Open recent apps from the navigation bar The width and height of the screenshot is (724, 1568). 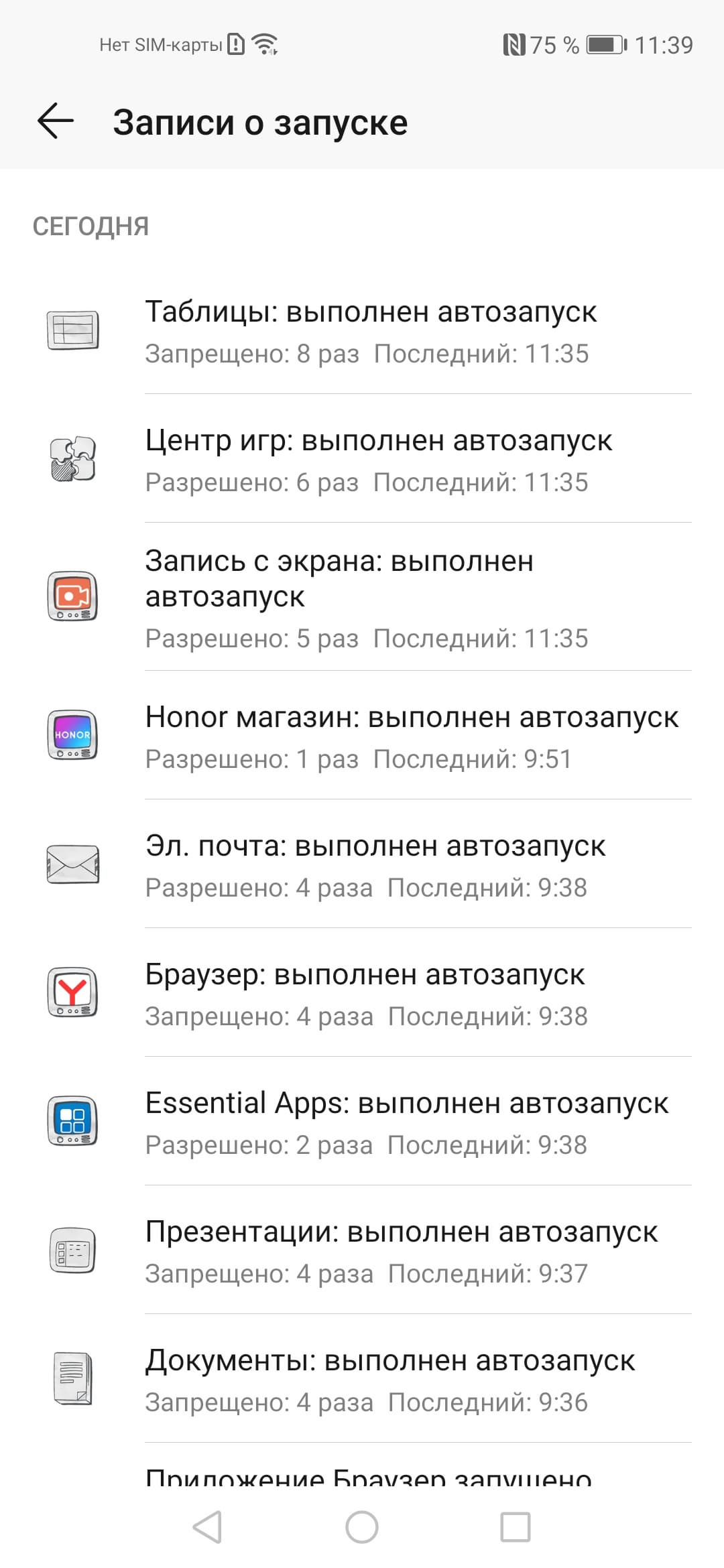tap(516, 1528)
